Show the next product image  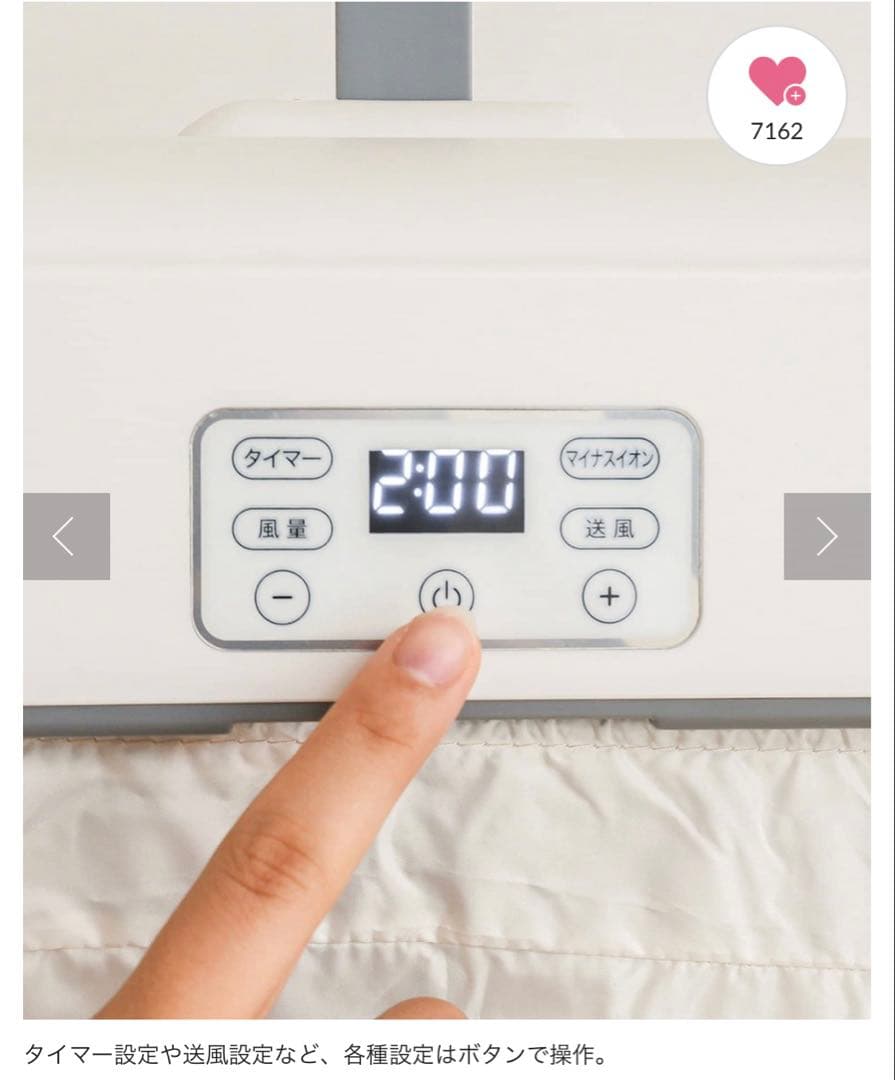point(826,537)
